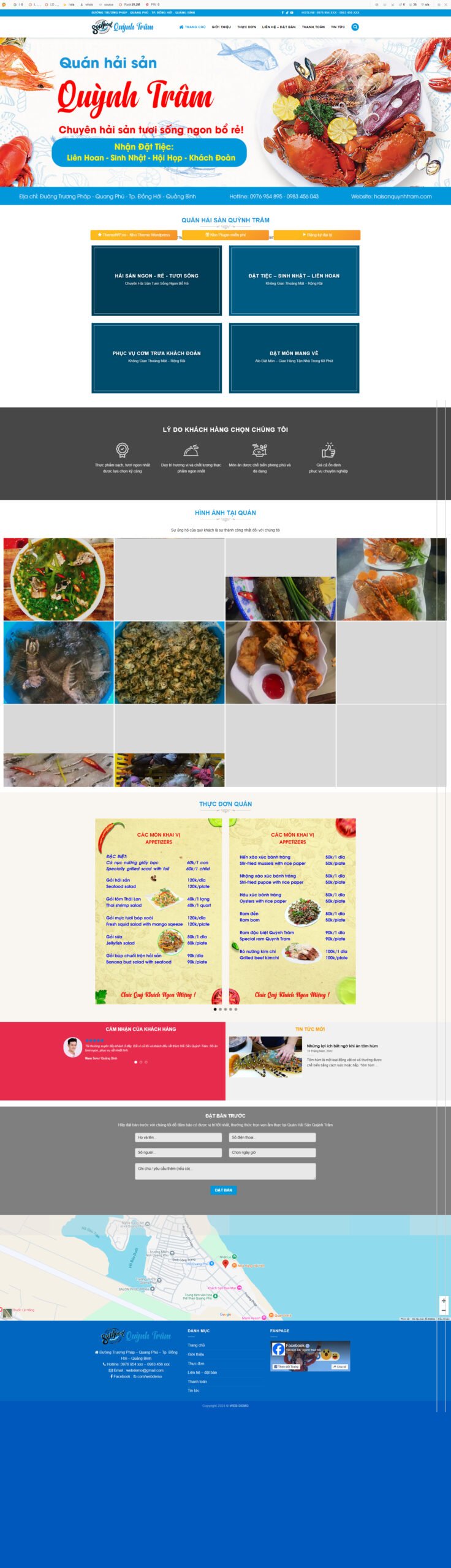Select Thanh Toán in the top navigation

(x=313, y=27)
